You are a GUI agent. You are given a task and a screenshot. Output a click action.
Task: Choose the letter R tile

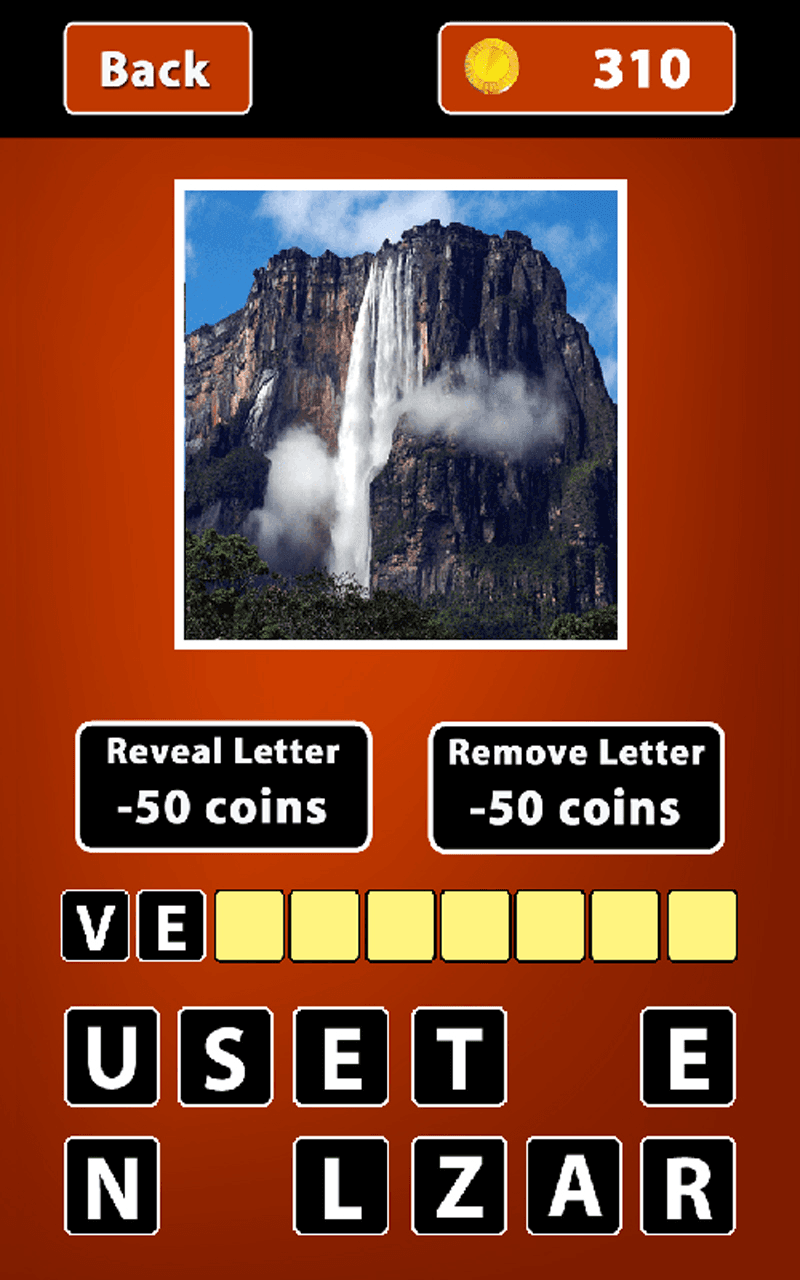point(688,1185)
